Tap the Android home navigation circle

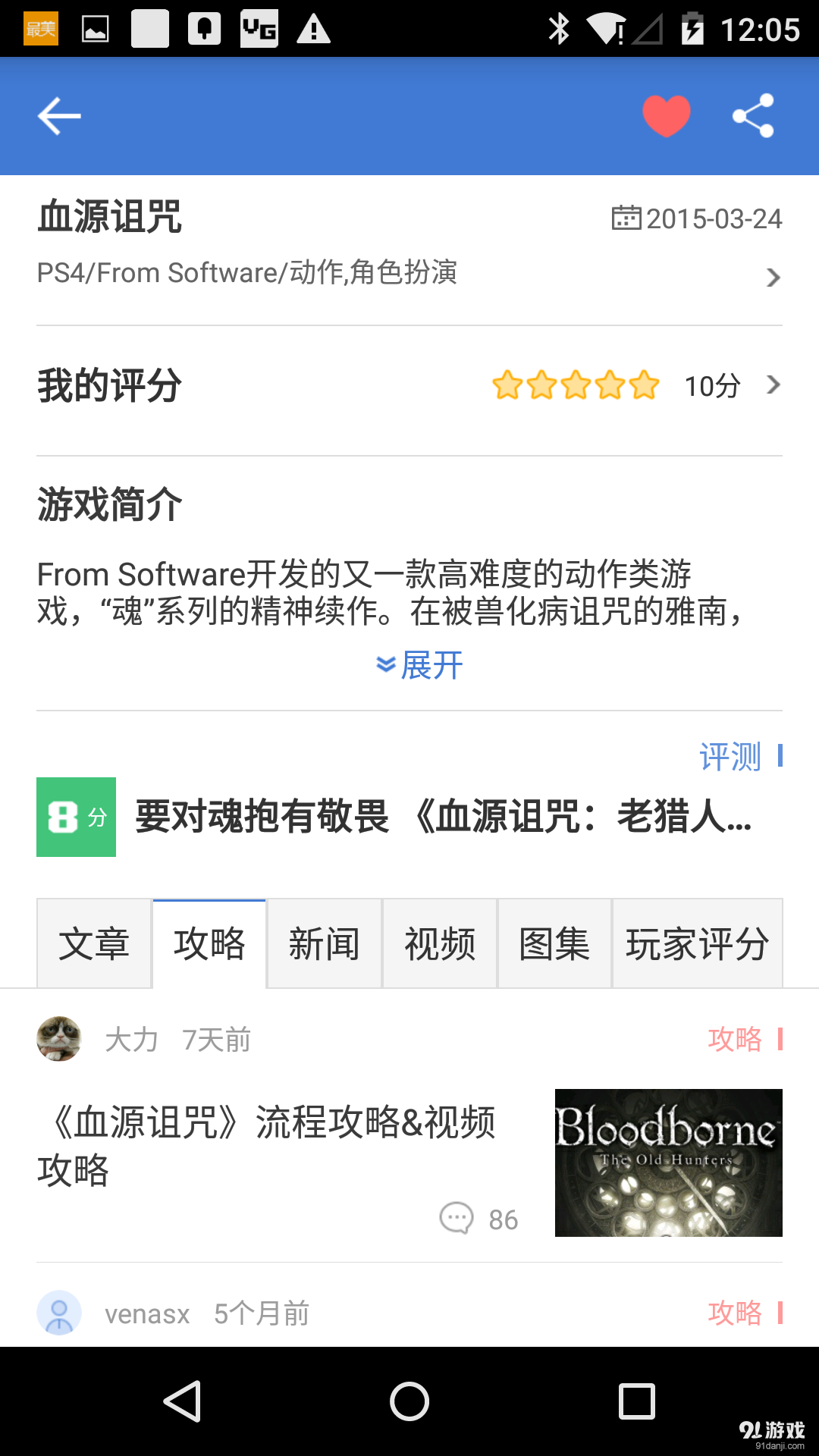coord(409,1401)
